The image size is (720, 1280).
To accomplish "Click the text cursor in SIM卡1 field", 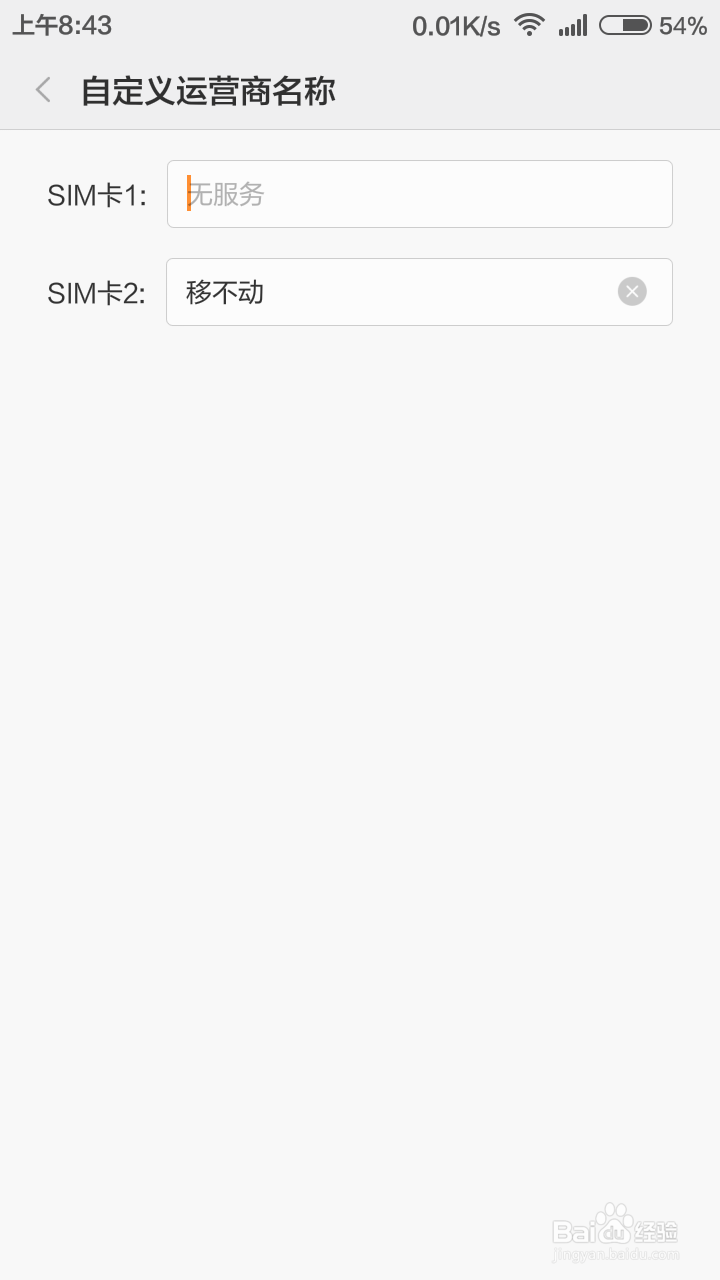I will [187, 193].
